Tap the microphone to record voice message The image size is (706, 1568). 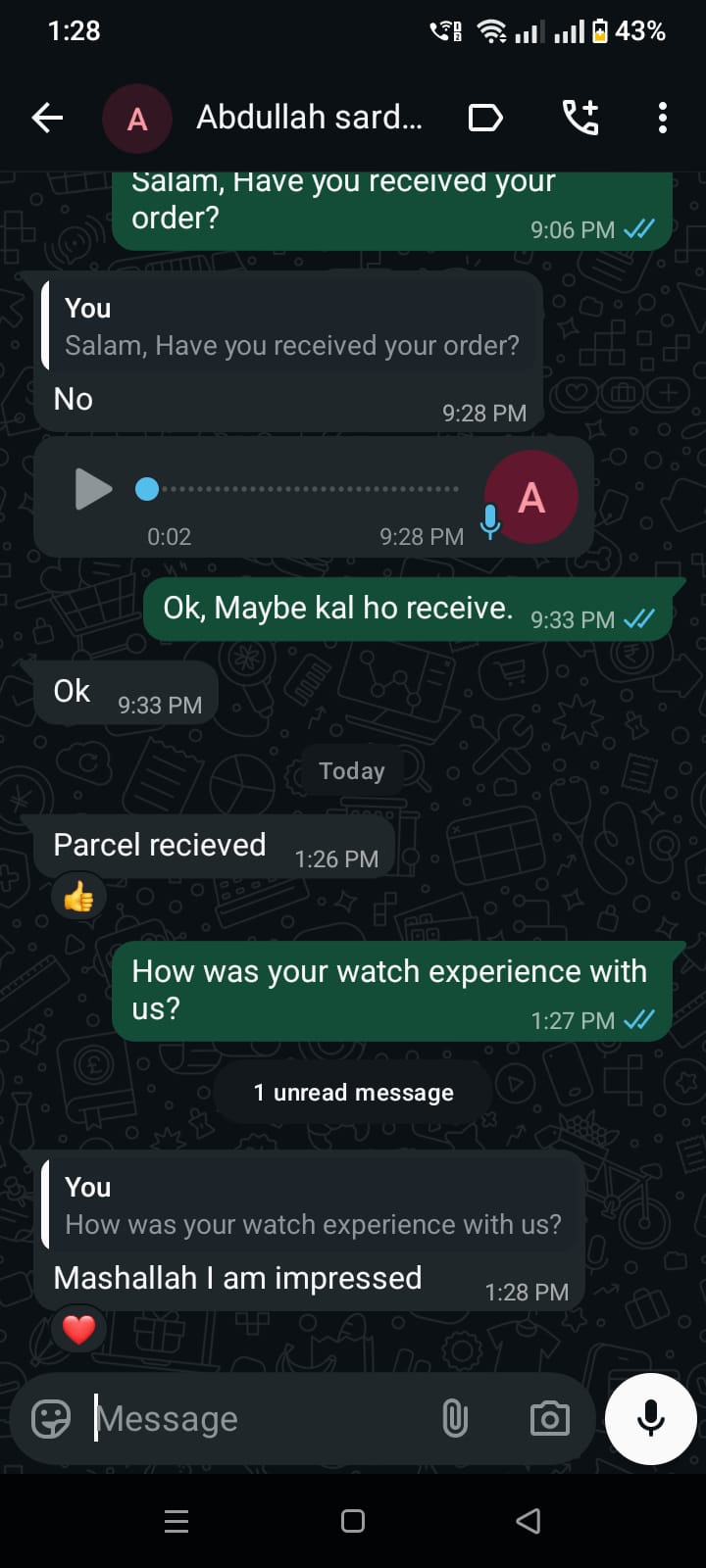pos(650,1418)
